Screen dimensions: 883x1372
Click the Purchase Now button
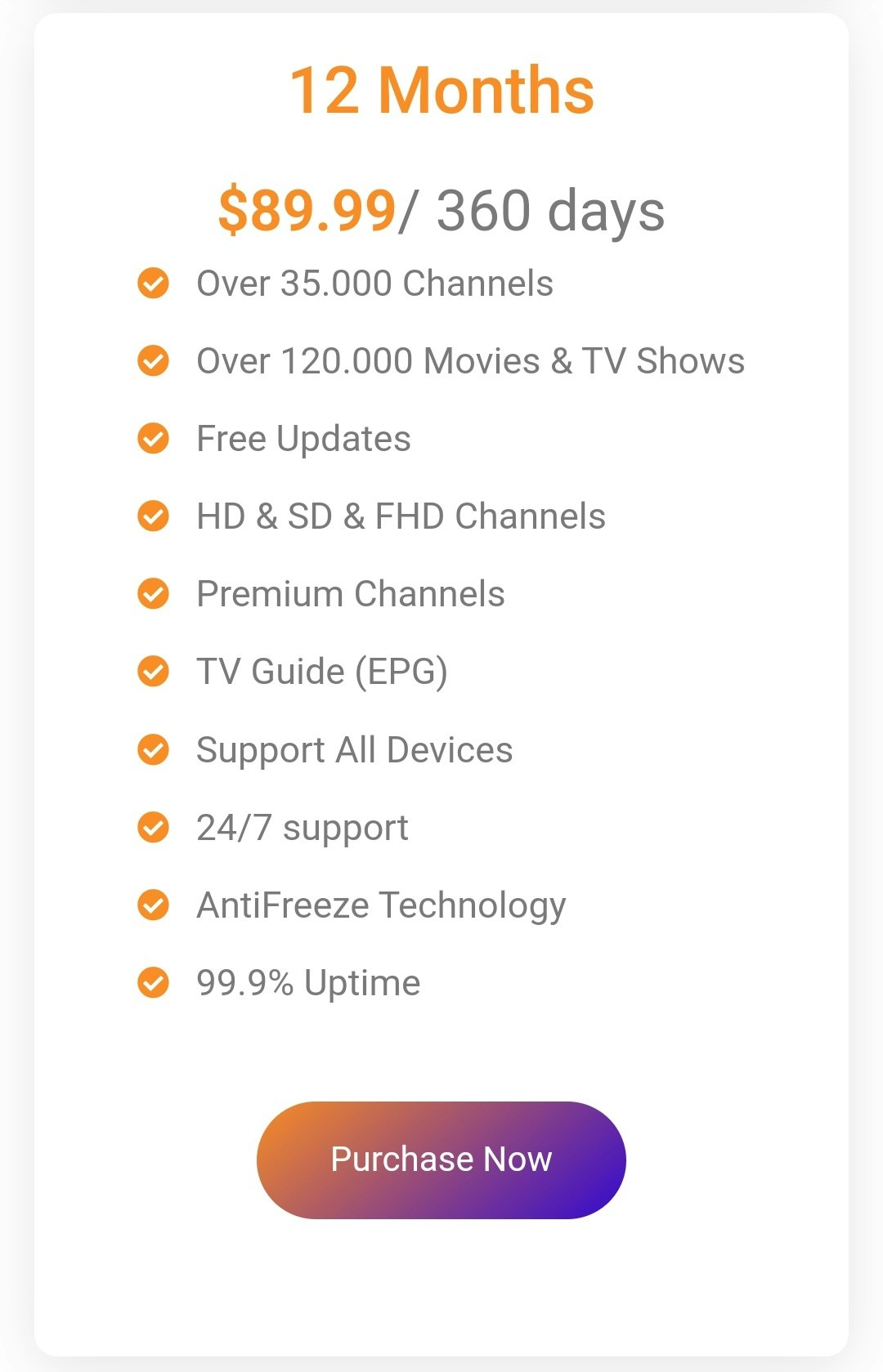pyautogui.click(x=441, y=1160)
